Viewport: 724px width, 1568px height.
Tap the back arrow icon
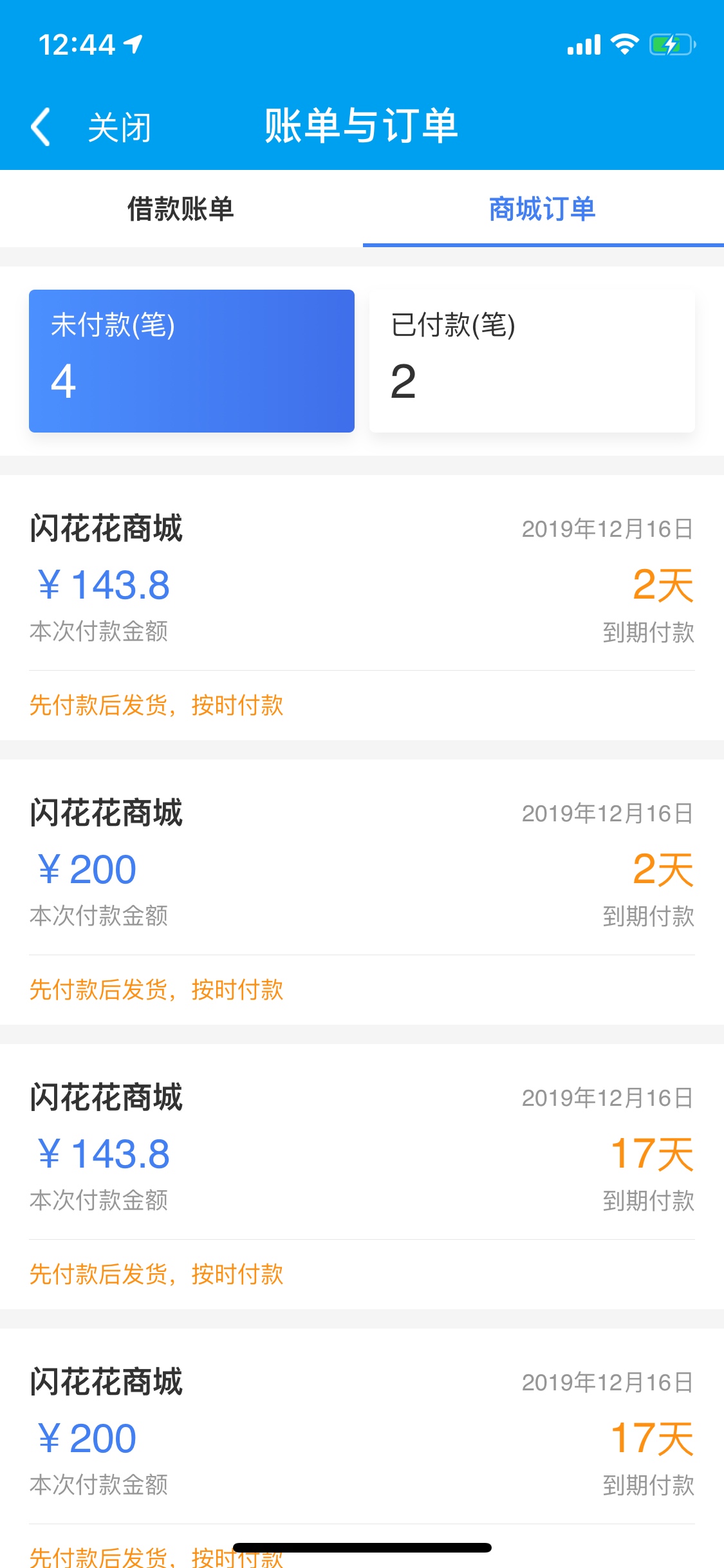click(x=41, y=127)
